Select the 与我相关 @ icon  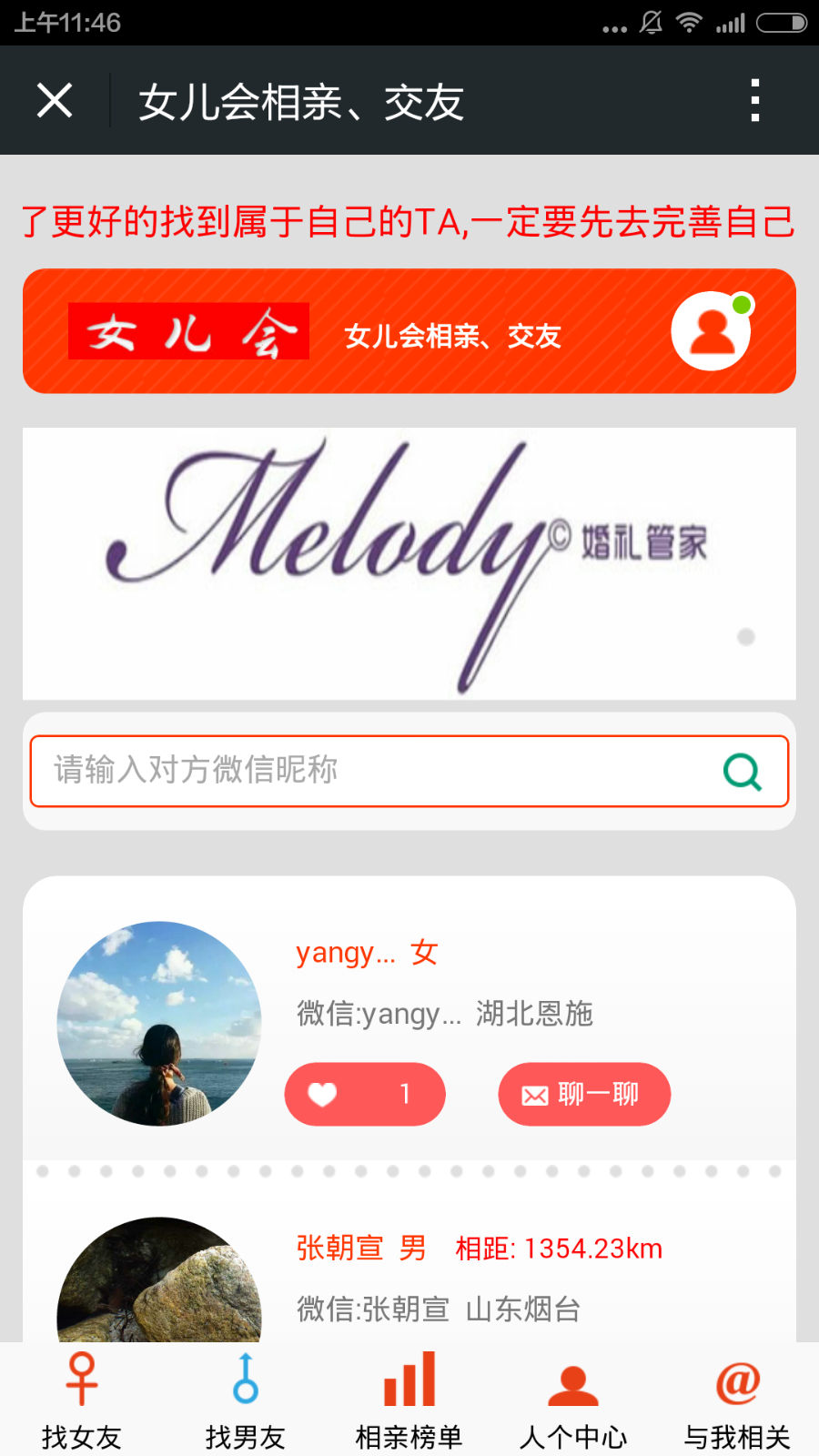tap(735, 1380)
